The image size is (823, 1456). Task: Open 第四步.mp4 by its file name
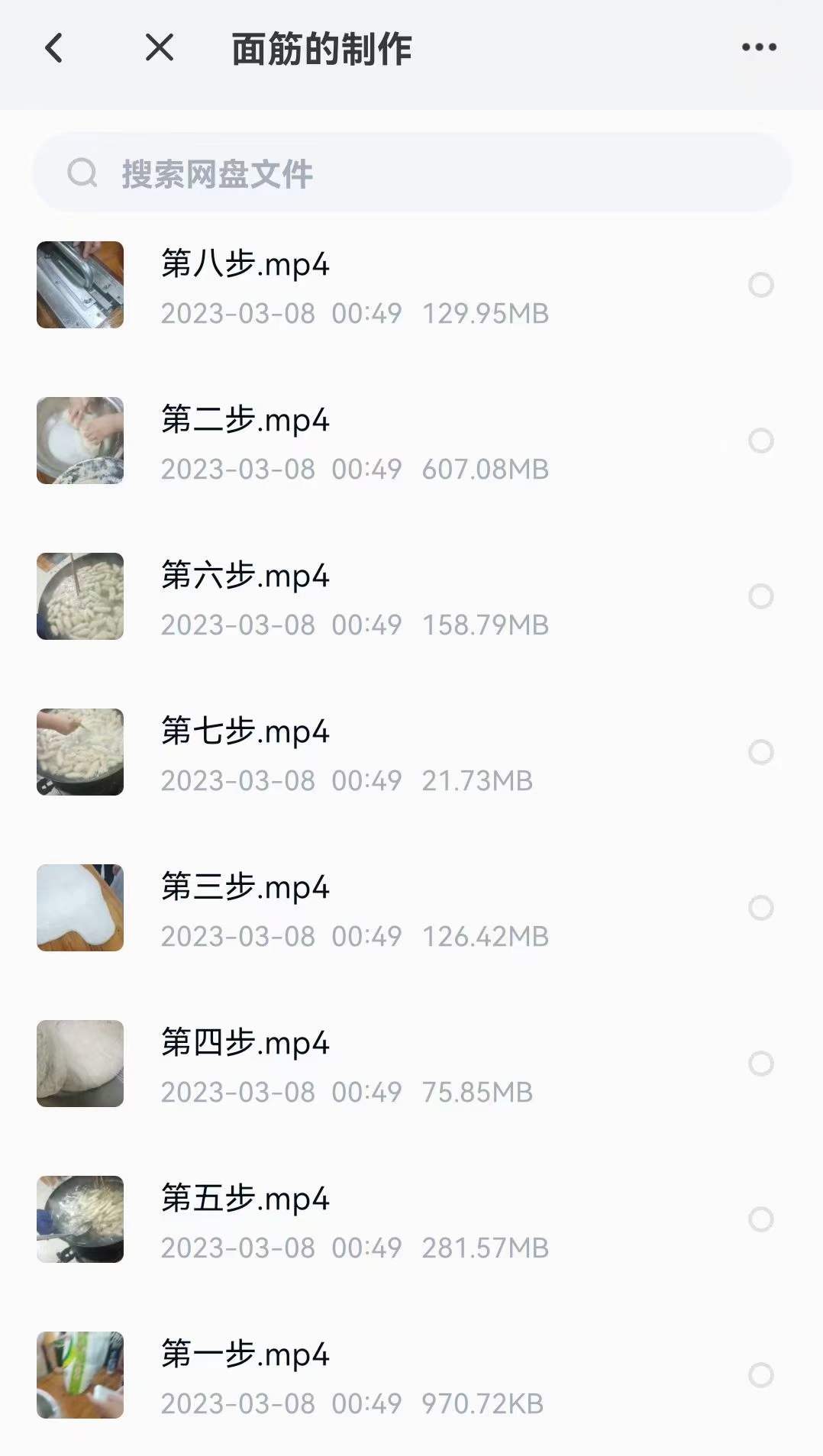coord(244,1043)
